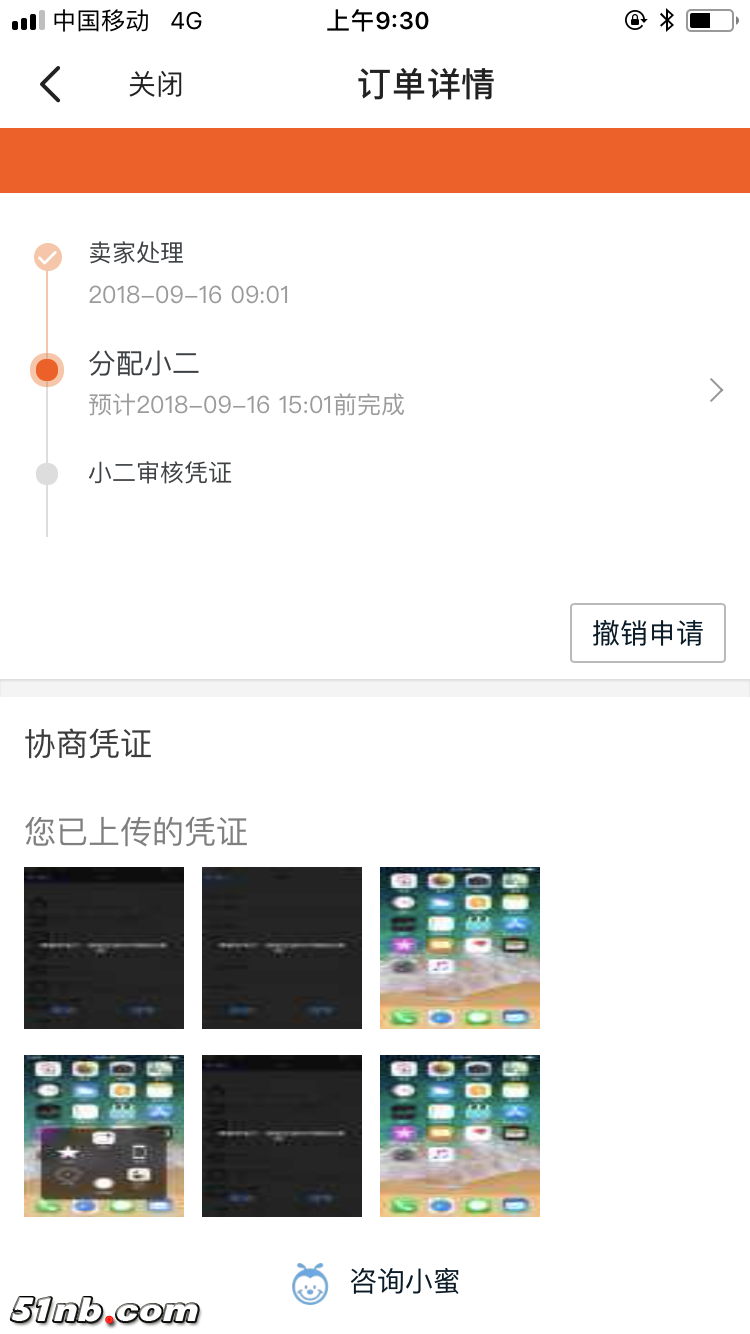View the second dark evidence screenshot

point(282,948)
